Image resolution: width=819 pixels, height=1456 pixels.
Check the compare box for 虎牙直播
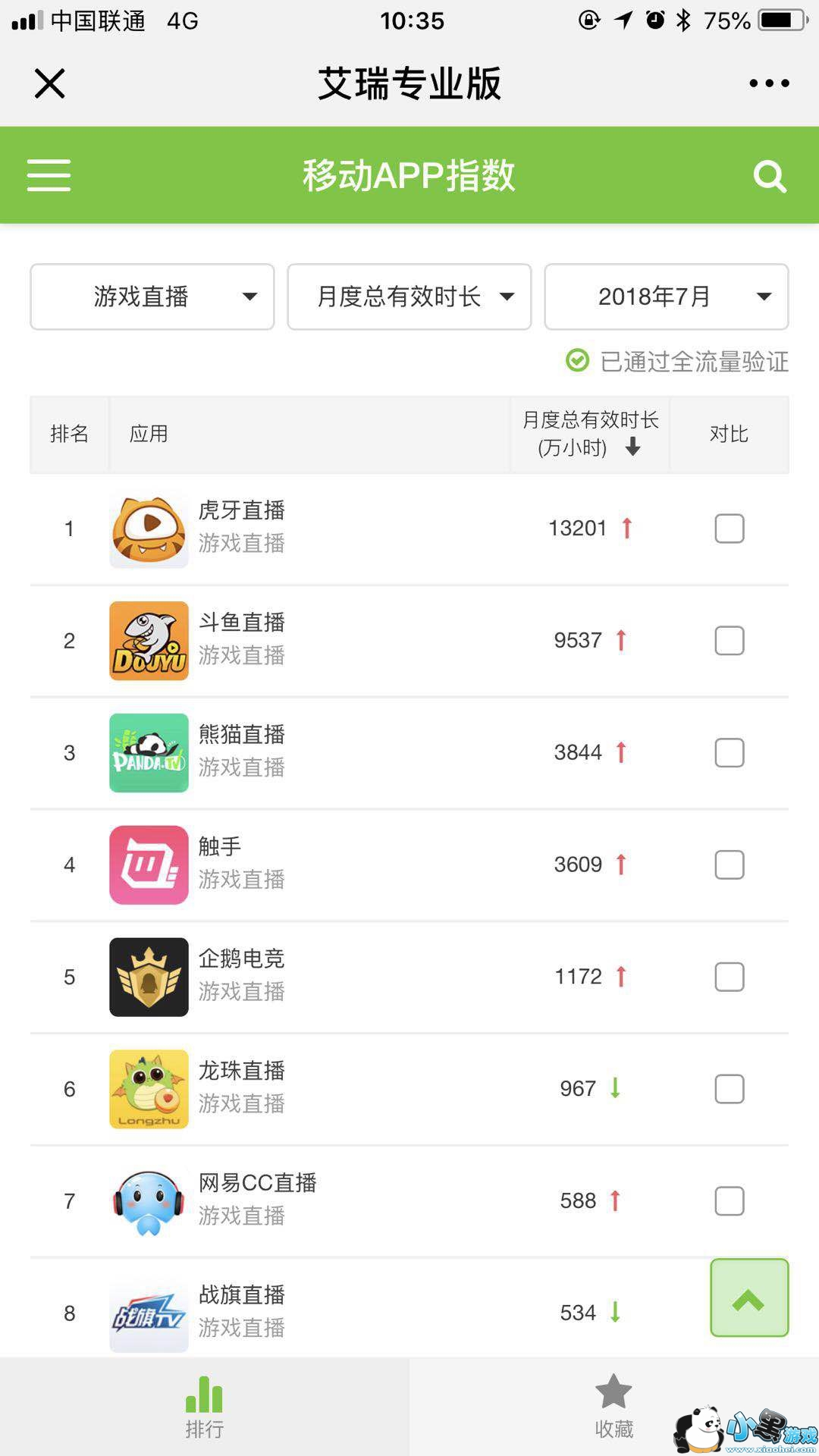coord(729,529)
